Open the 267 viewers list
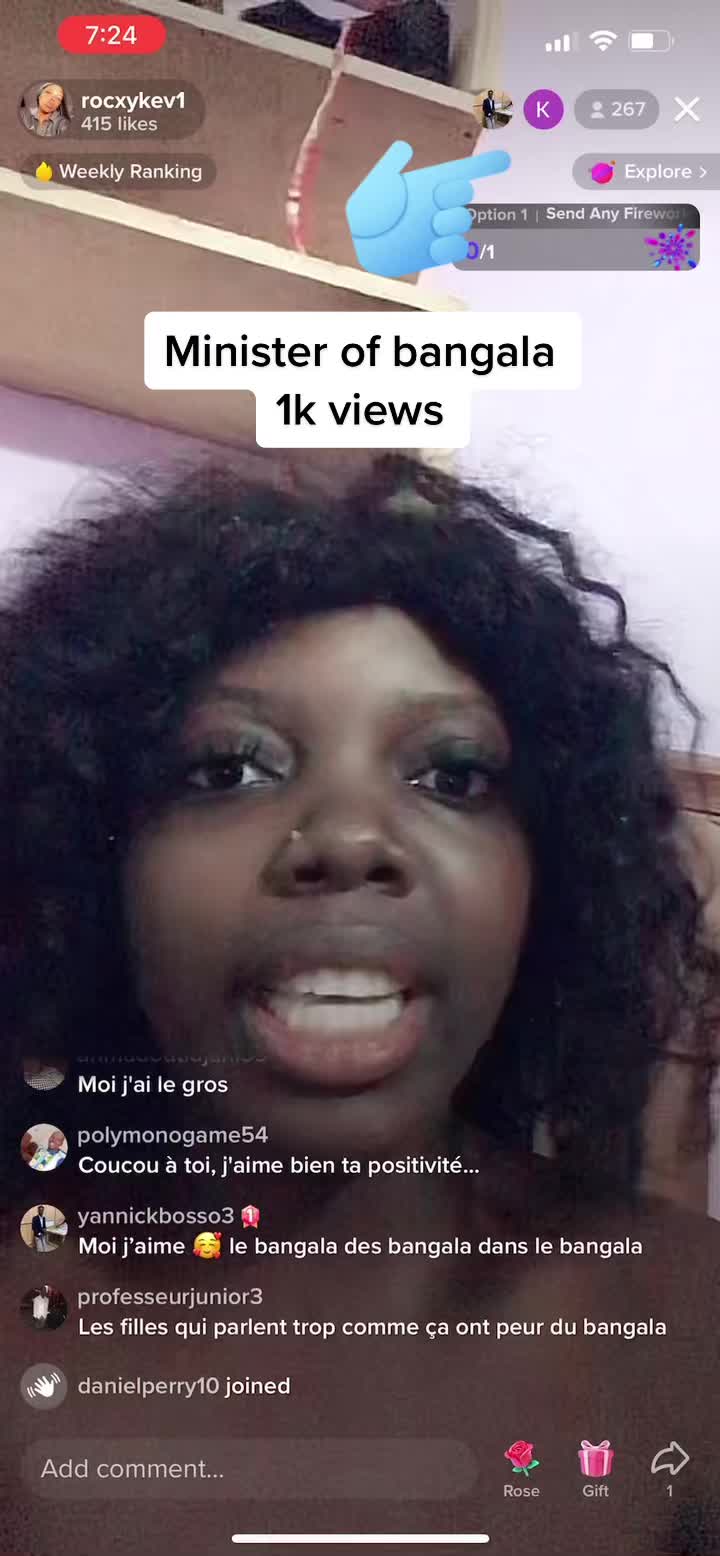The width and height of the screenshot is (720, 1556). coord(616,109)
